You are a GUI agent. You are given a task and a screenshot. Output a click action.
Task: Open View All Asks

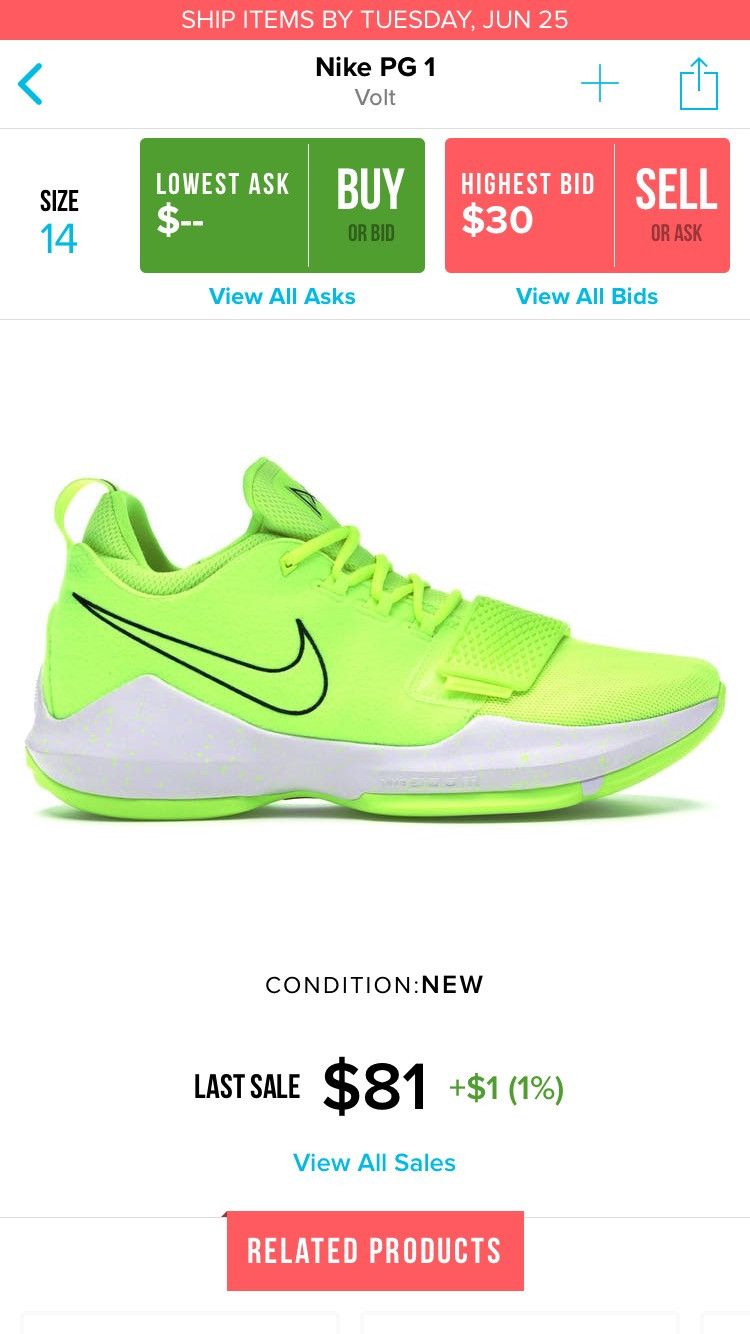[x=282, y=296]
